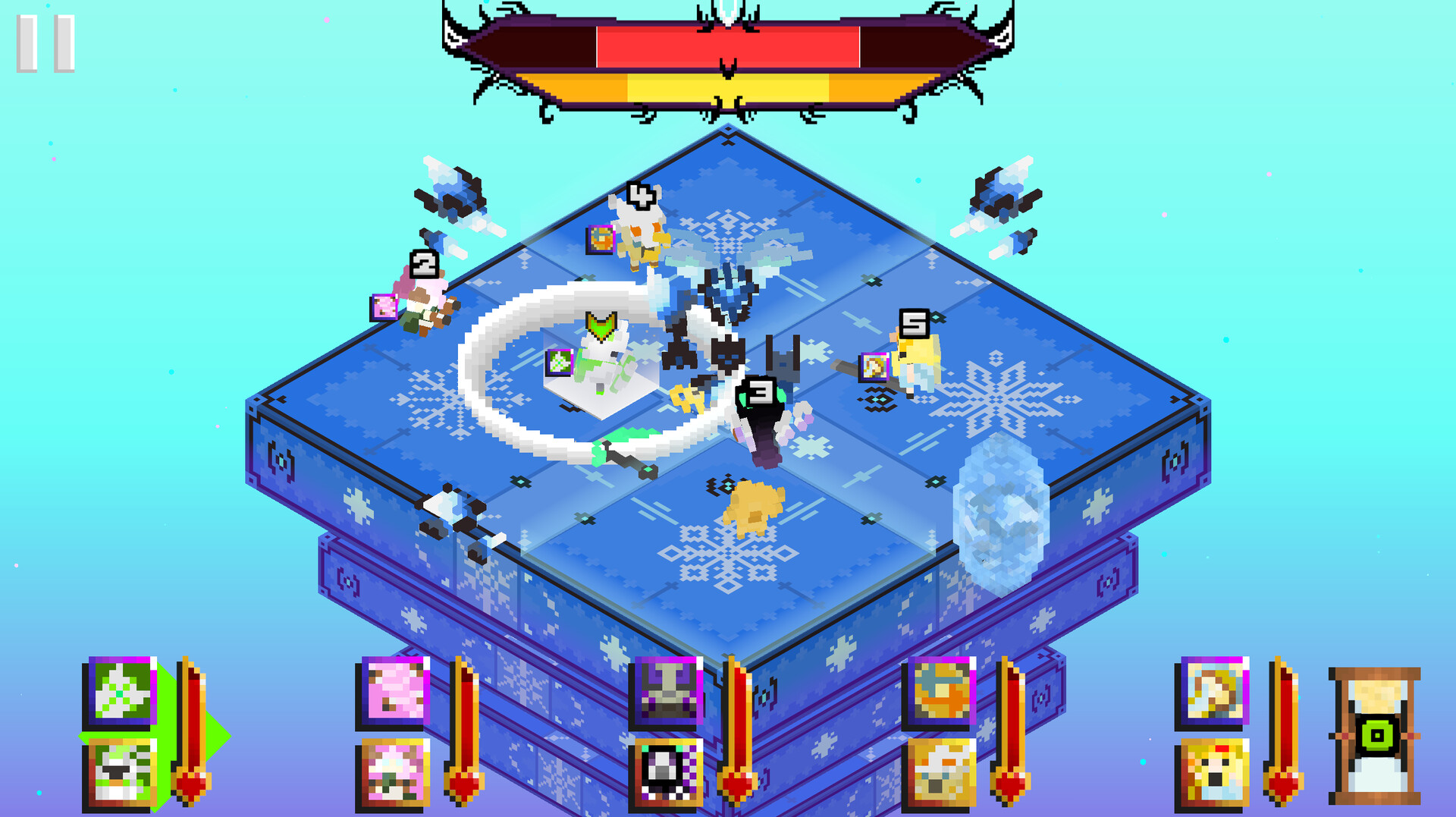
Task: Select the purple armor ability icon
Action: 668,690
